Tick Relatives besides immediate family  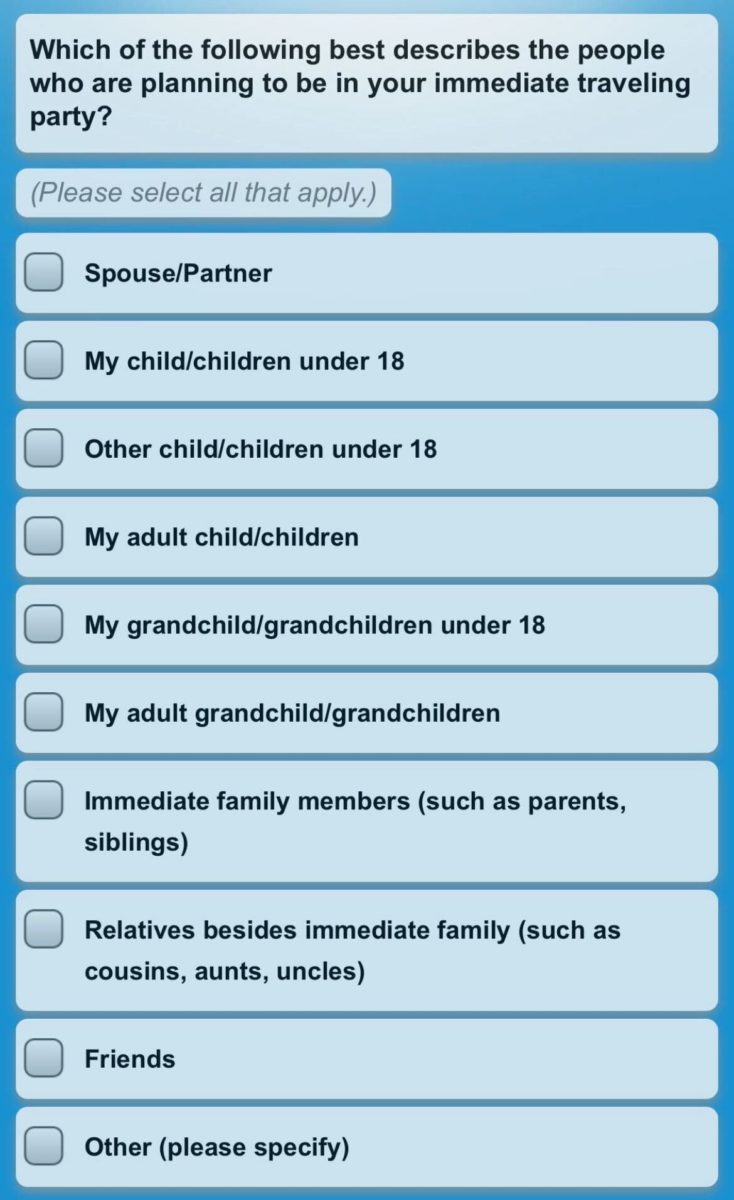(44, 930)
